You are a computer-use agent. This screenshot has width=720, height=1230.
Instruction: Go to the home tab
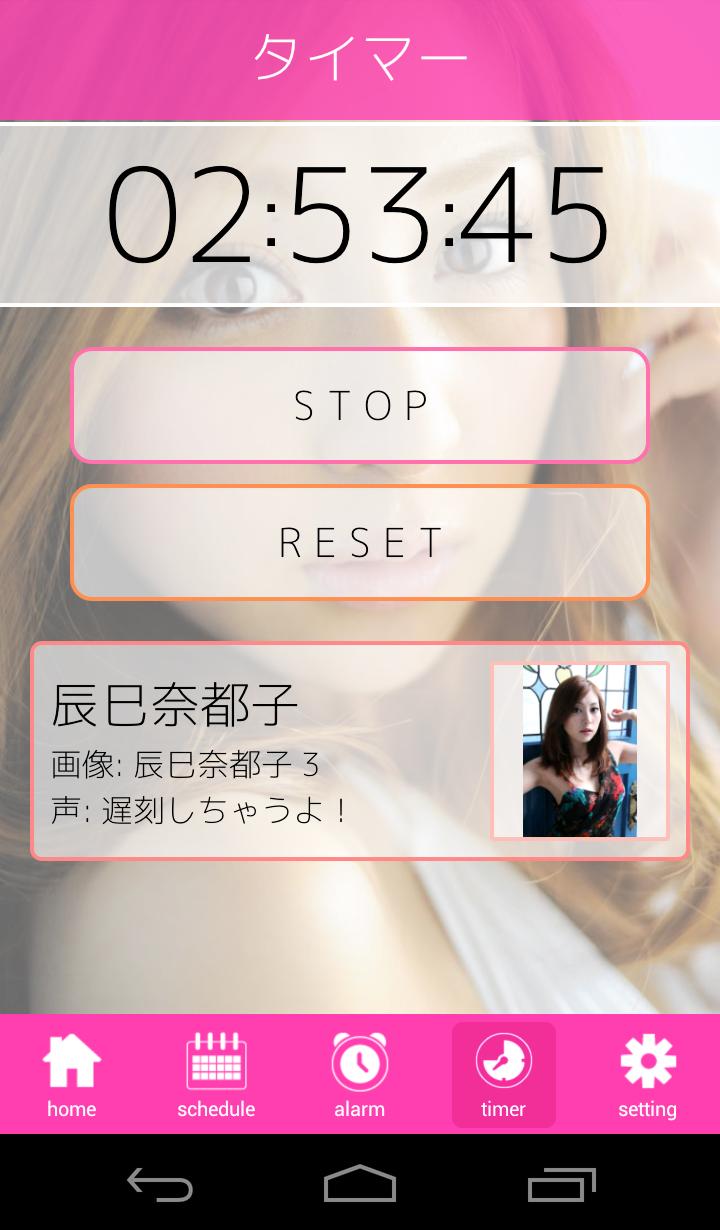pos(72,1074)
